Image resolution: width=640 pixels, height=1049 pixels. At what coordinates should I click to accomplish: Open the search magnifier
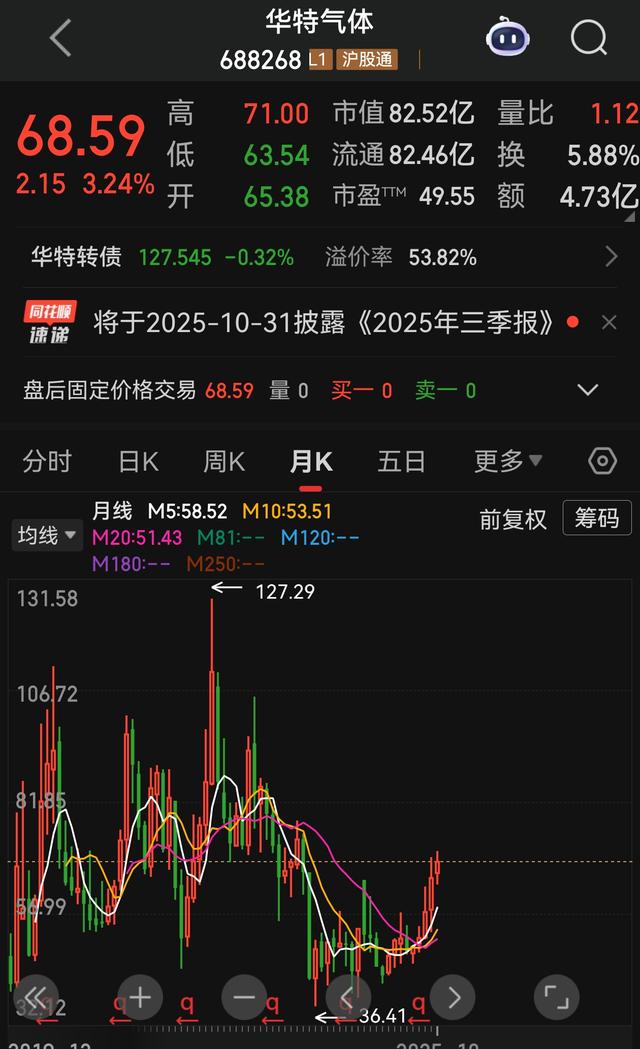(589, 38)
